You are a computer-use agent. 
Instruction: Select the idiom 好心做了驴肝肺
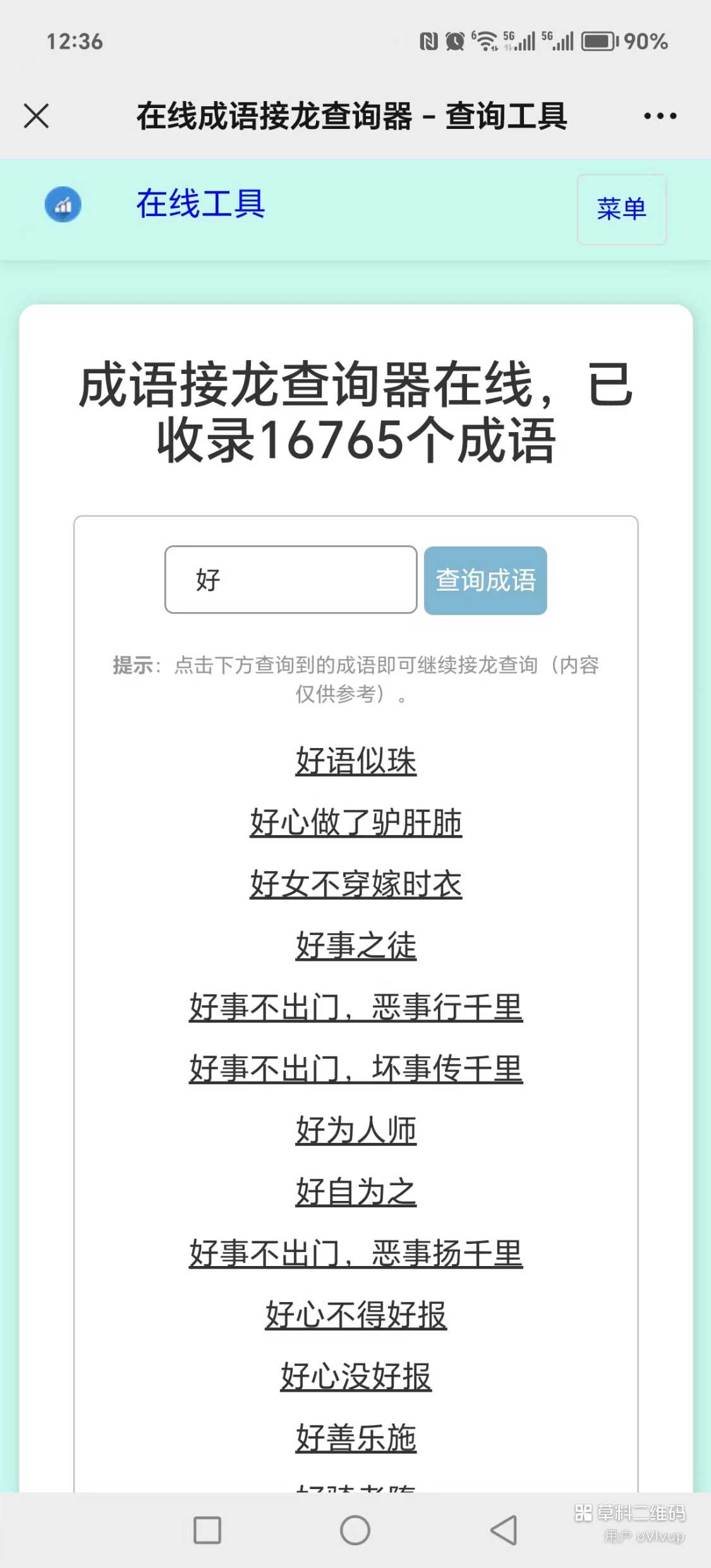pyautogui.click(x=356, y=823)
